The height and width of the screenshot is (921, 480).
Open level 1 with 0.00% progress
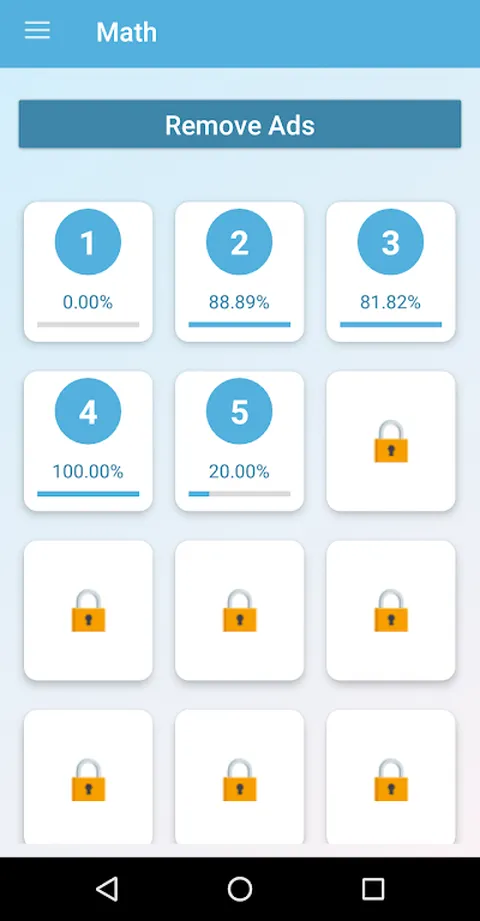pos(88,271)
